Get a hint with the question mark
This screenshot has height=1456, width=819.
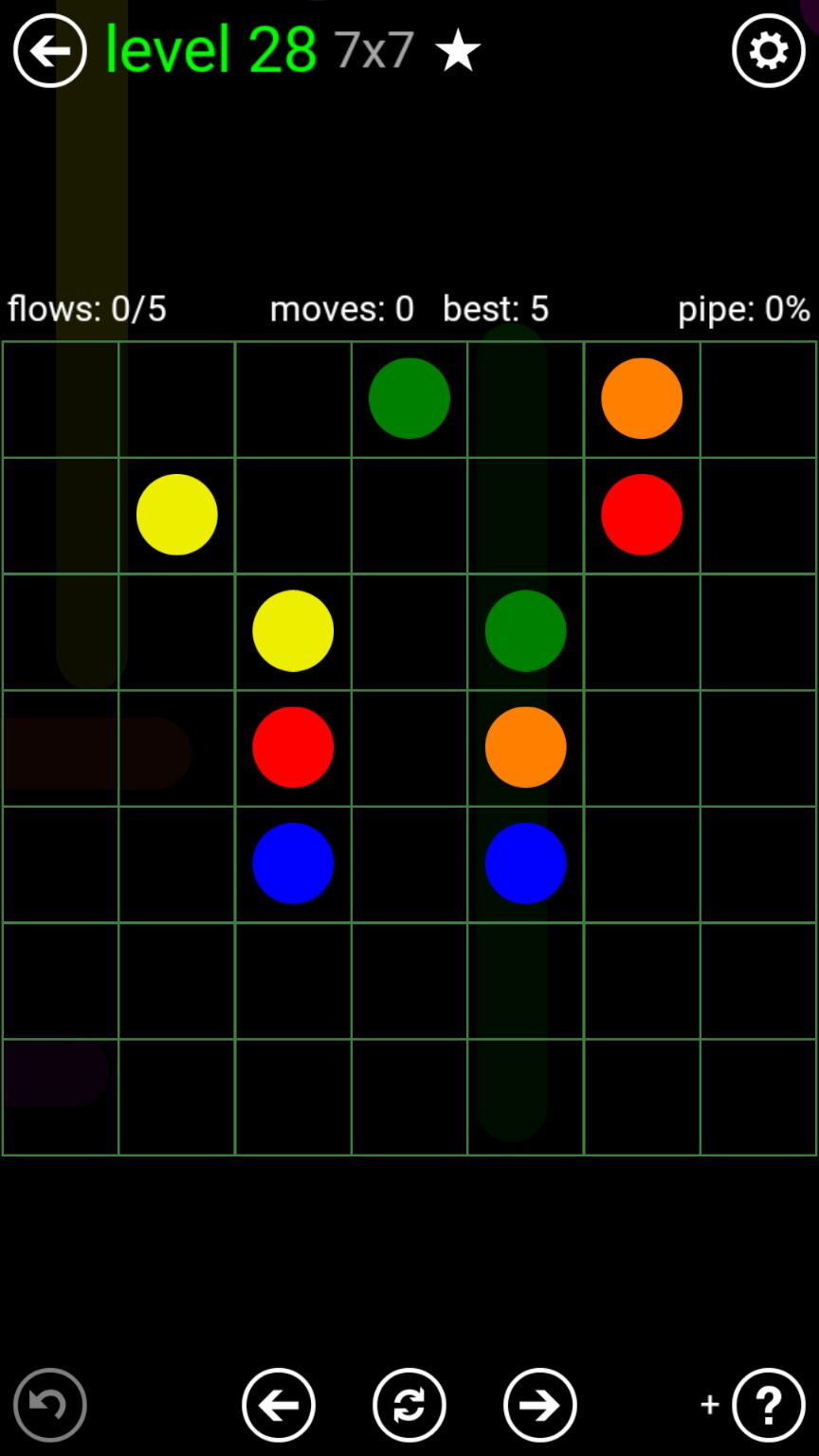768,1405
